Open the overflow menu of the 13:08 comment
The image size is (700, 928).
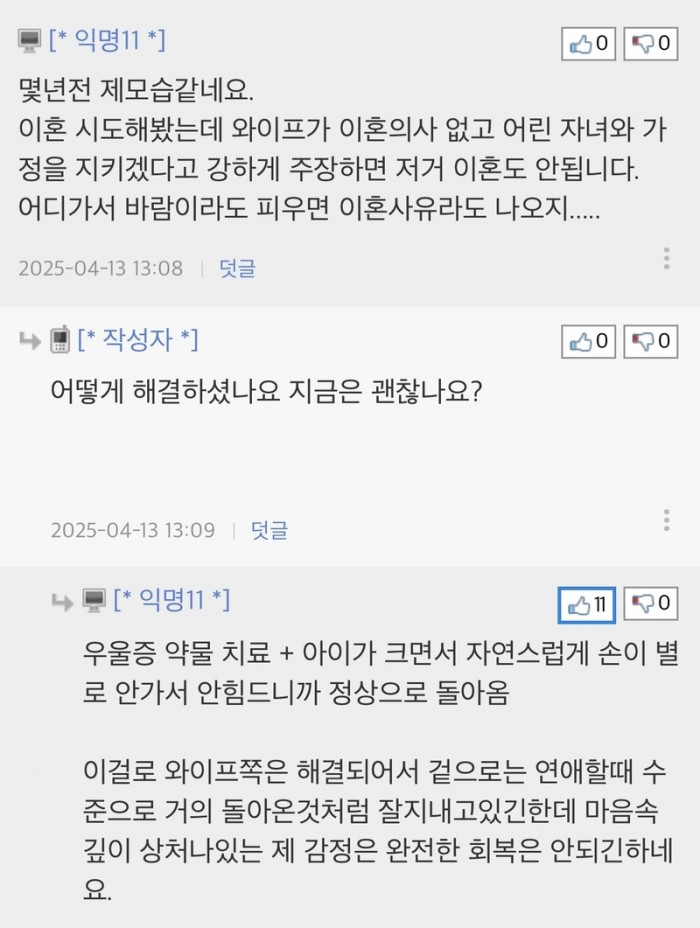(x=666, y=259)
